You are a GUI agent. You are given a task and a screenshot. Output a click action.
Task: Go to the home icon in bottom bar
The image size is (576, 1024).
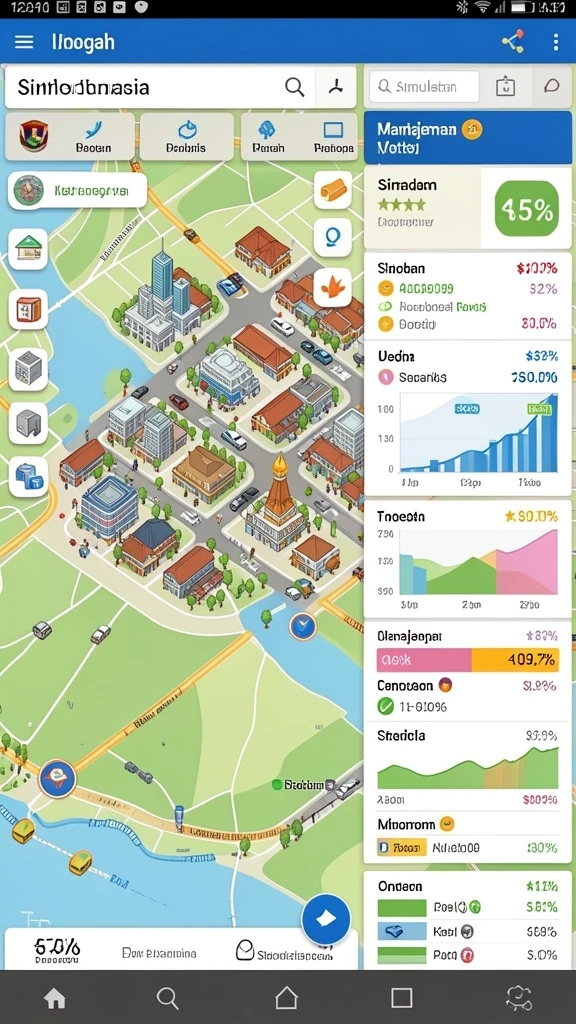54,998
